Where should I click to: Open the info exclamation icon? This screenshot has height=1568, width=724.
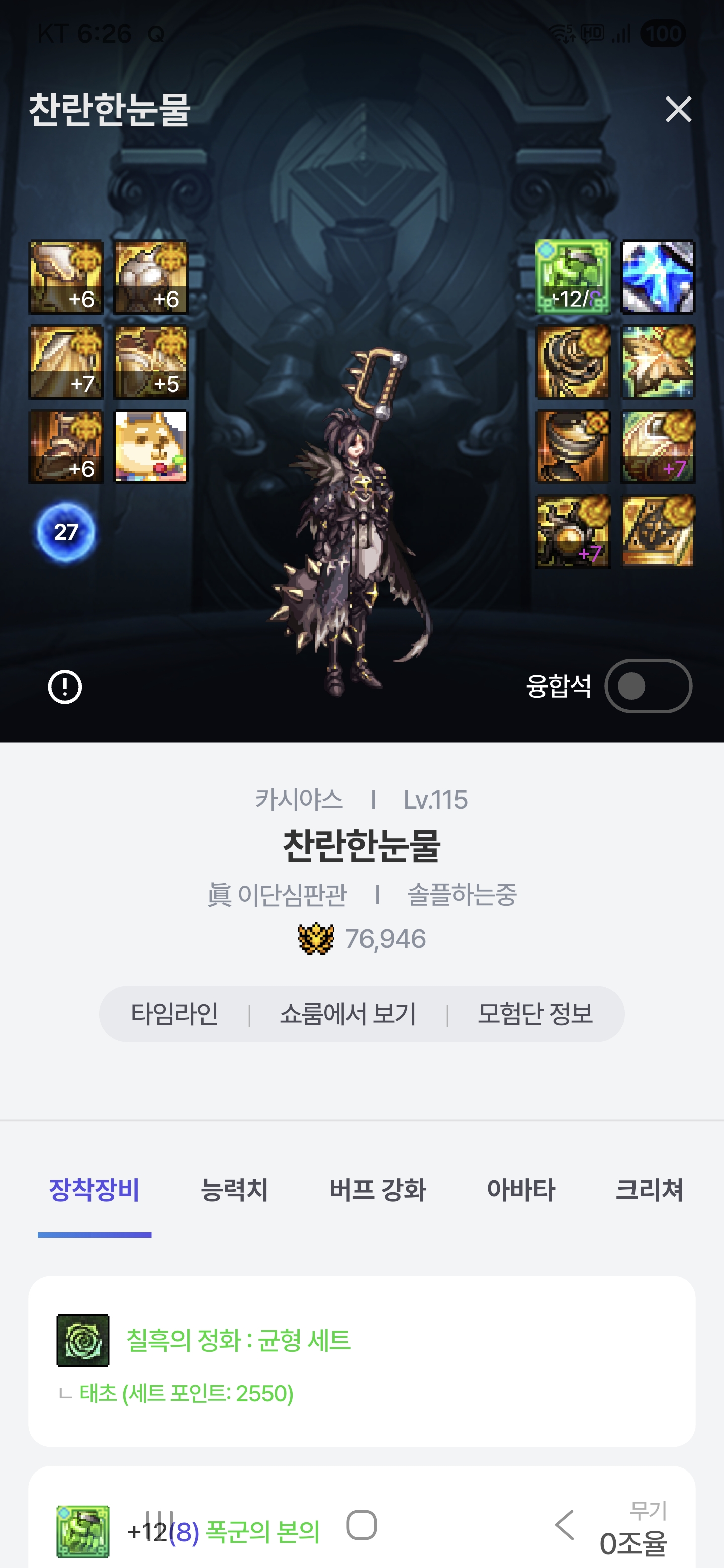(65, 687)
